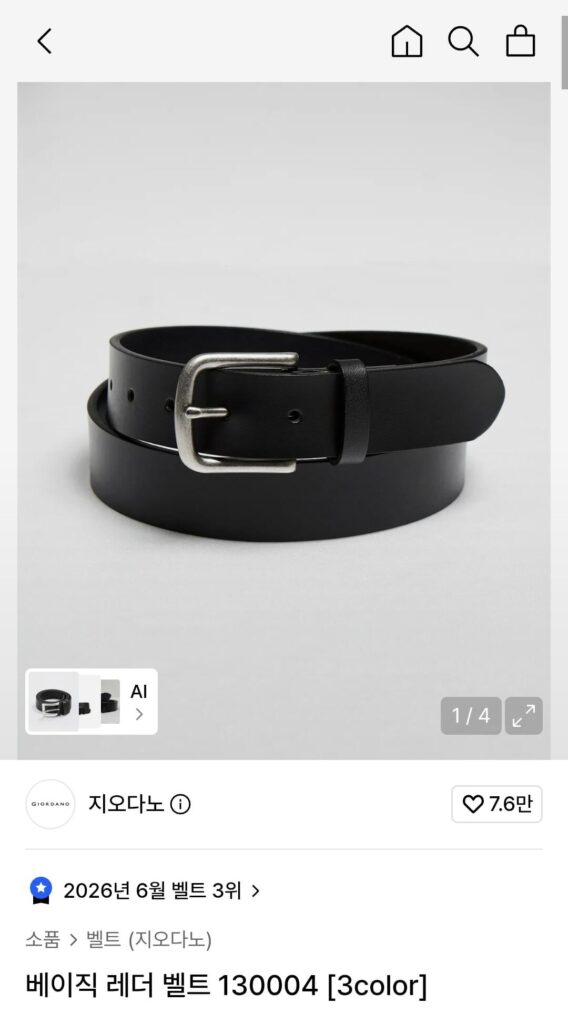Open search from the magnifier icon
Screen dimensions: 568x1024
463,41
